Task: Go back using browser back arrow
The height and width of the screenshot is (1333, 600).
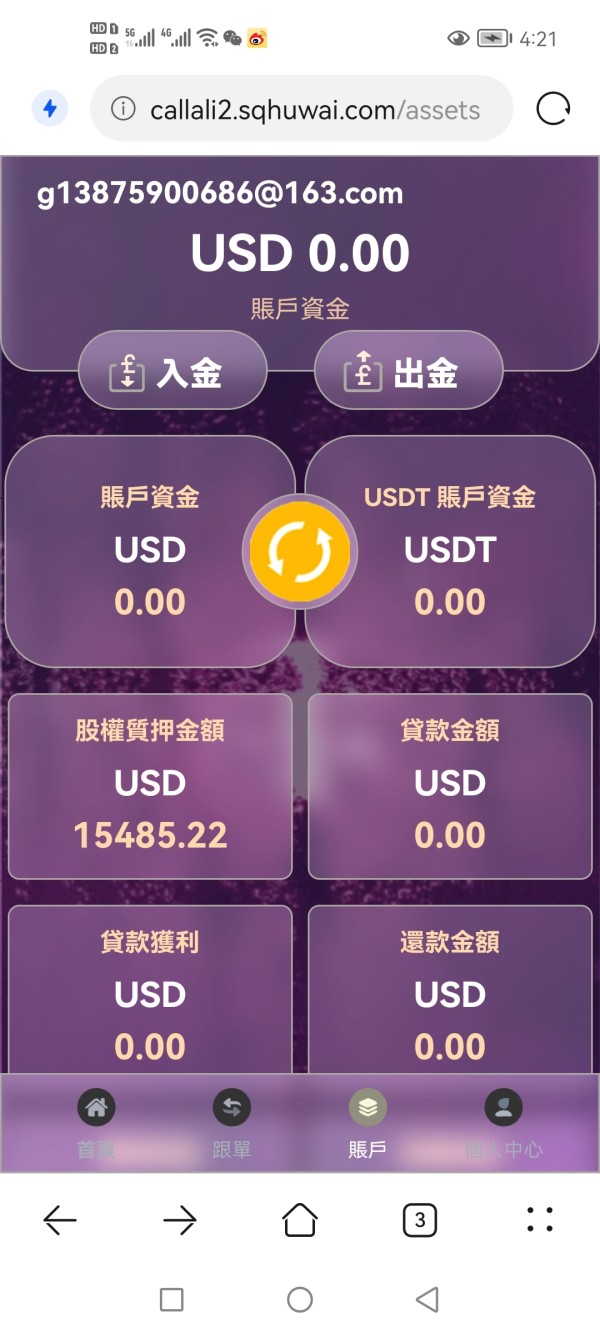Action: coord(60,1219)
